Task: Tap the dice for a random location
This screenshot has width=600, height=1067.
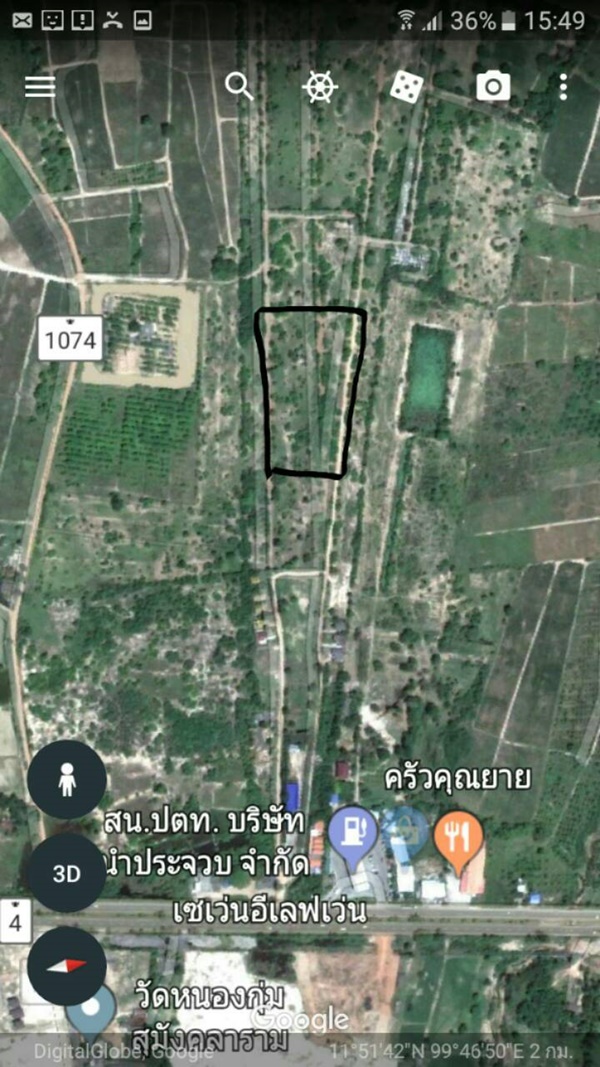Action: [x=405, y=86]
